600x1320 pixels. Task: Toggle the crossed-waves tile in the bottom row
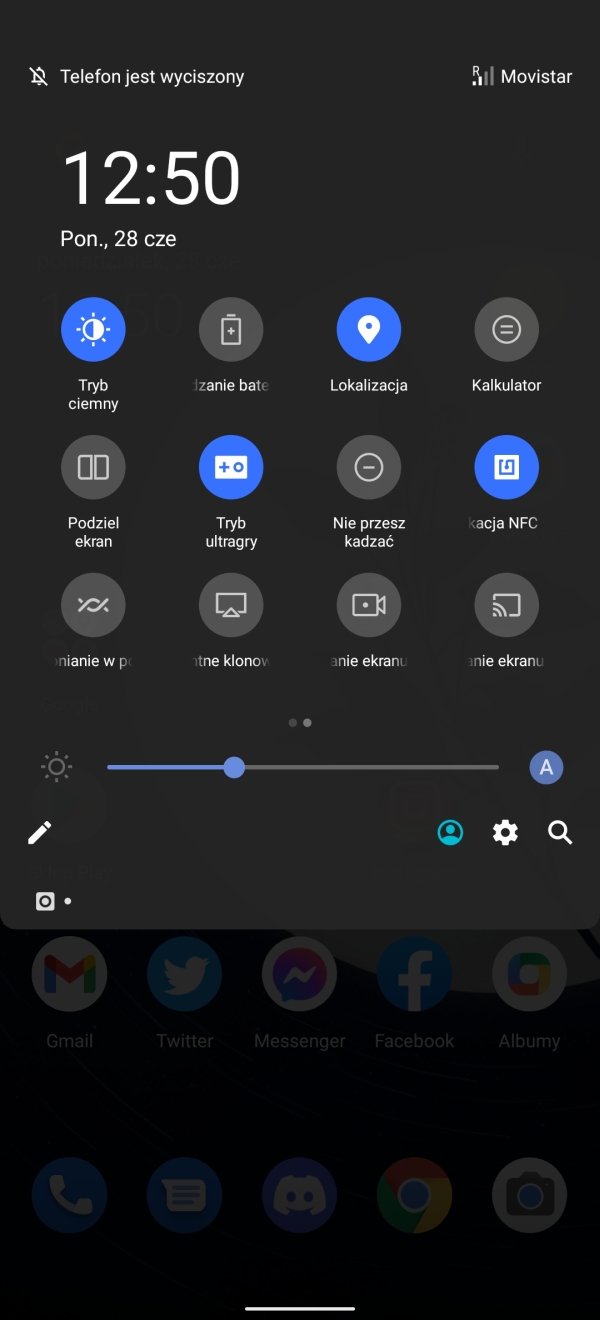(x=93, y=605)
